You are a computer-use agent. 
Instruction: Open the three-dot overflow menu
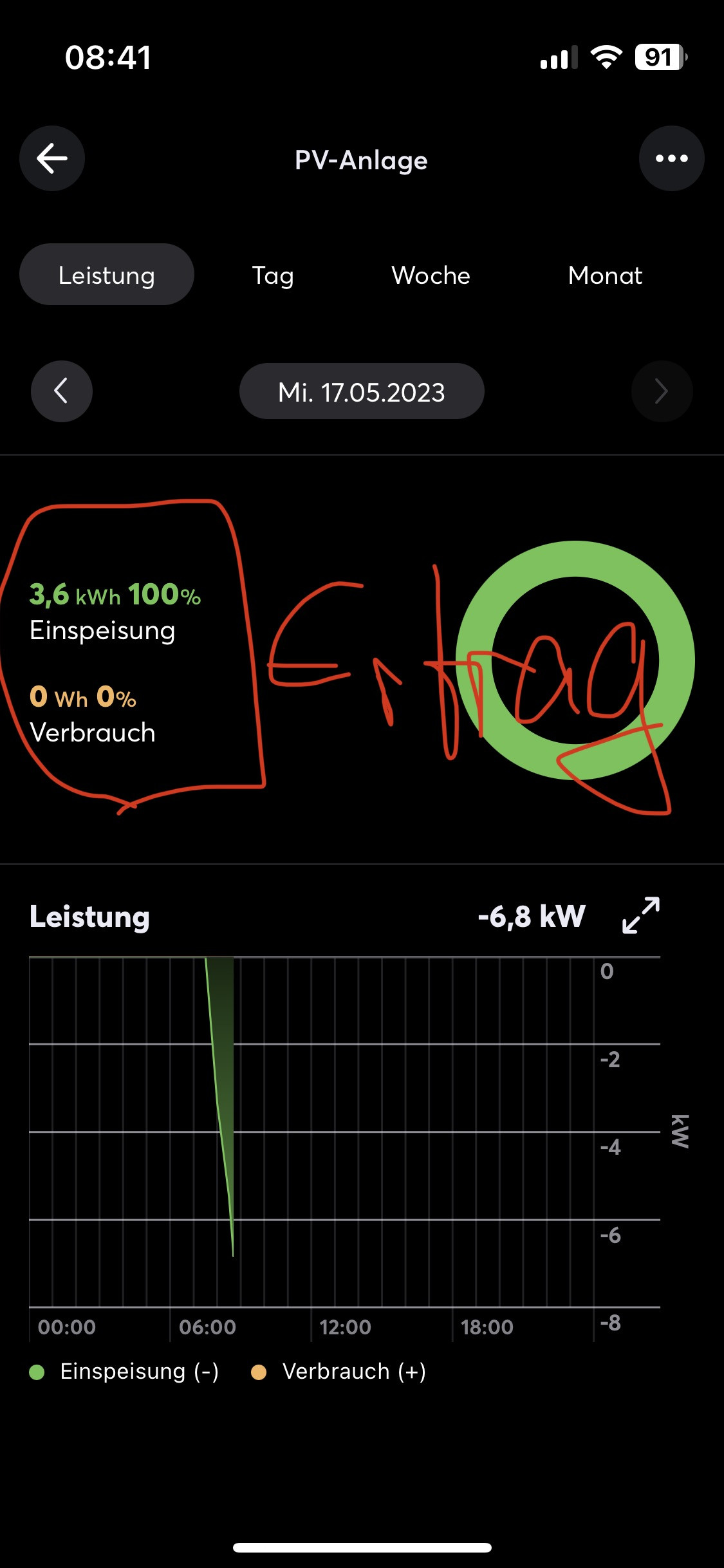click(x=671, y=158)
